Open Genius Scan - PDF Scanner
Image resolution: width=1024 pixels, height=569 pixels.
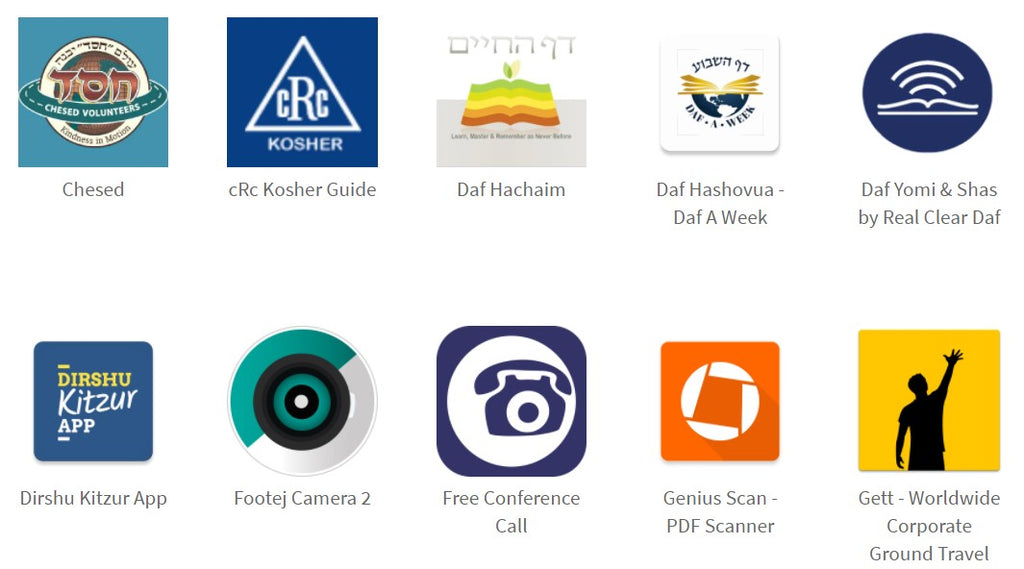coord(720,401)
